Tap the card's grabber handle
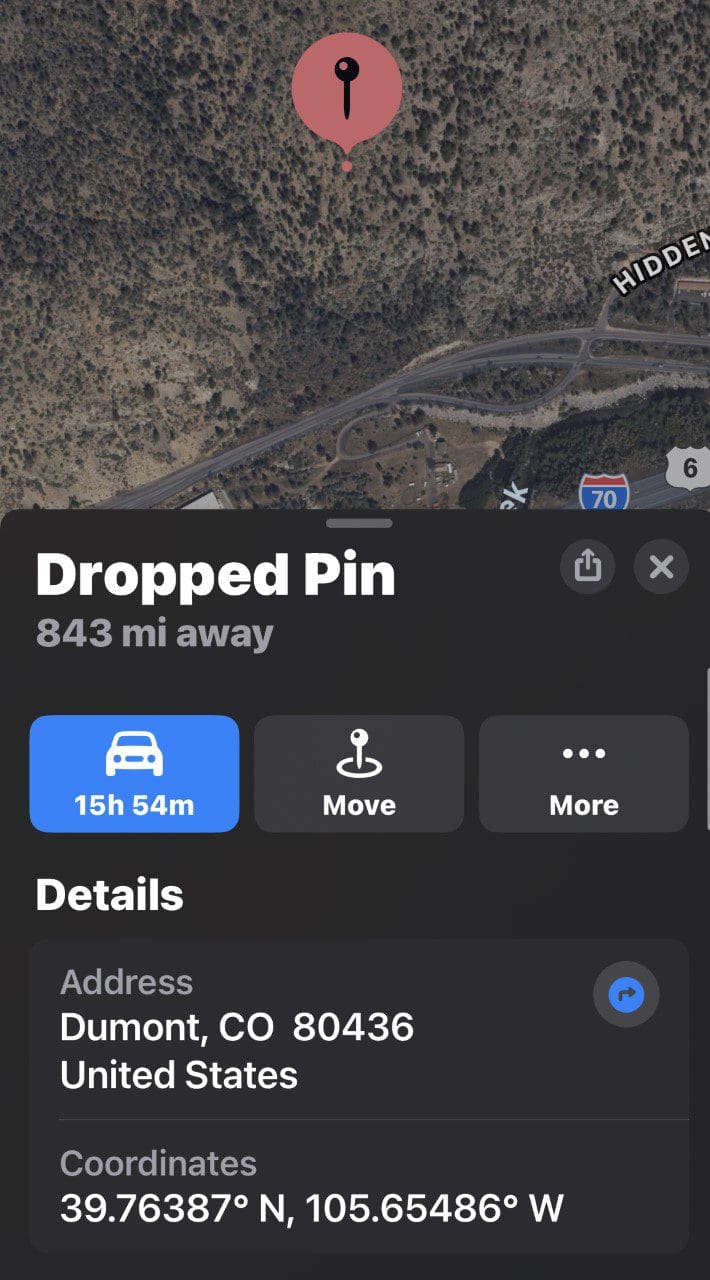The height and width of the screenshot is (1280, 710). [x=359, y=523]
